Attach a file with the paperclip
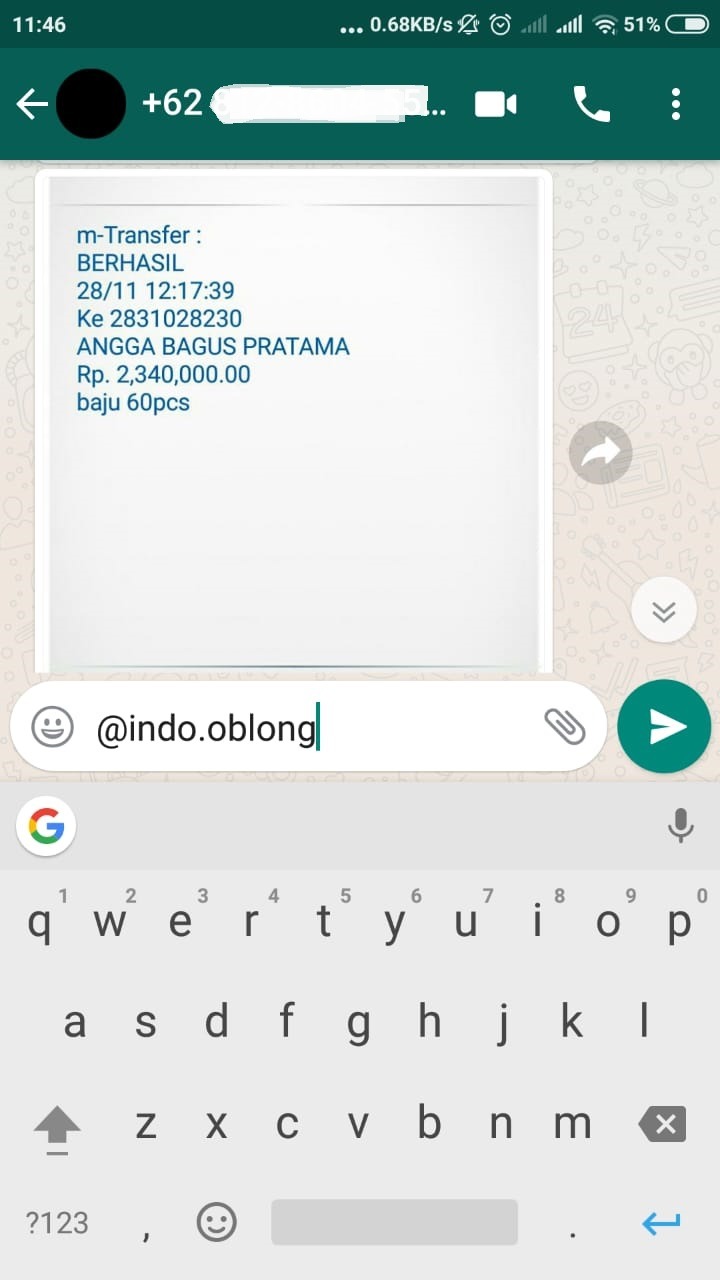720x1280 pixels. point(564,727)
